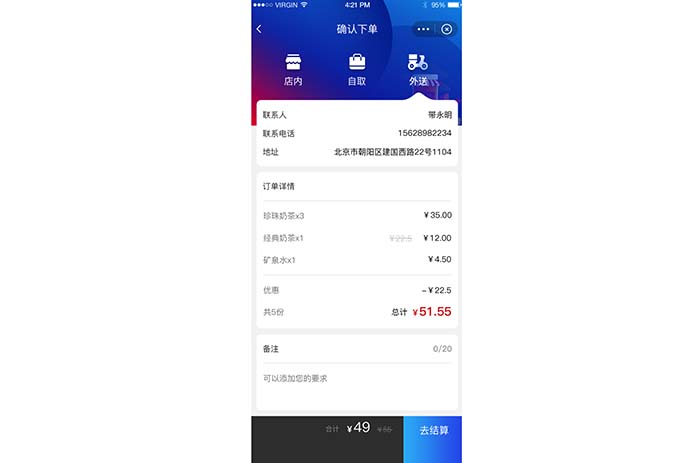700x463 pixels.
Task: Go back from the 确认下单 screen
Action: 259,29
